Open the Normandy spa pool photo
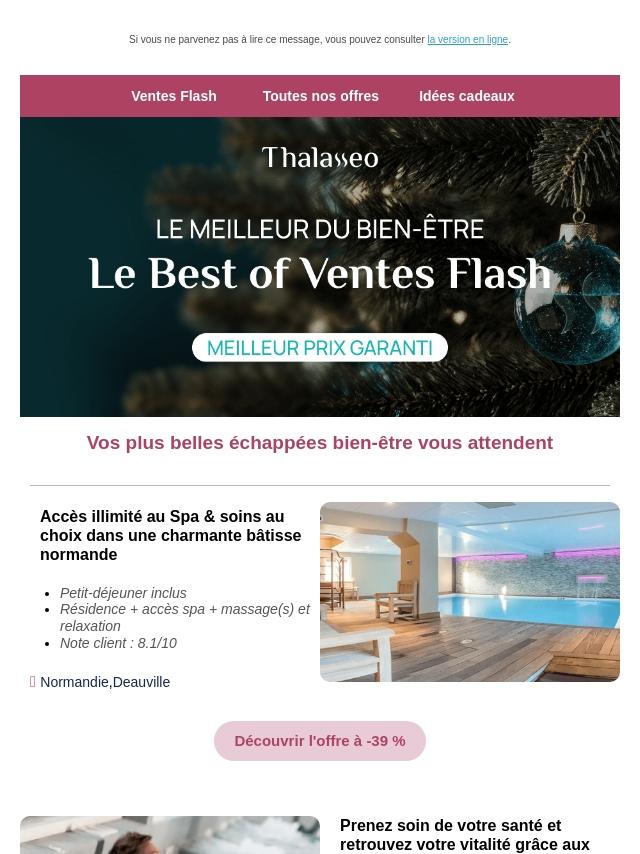The height and width of the screenshot is (854, 640). (469, 592)
